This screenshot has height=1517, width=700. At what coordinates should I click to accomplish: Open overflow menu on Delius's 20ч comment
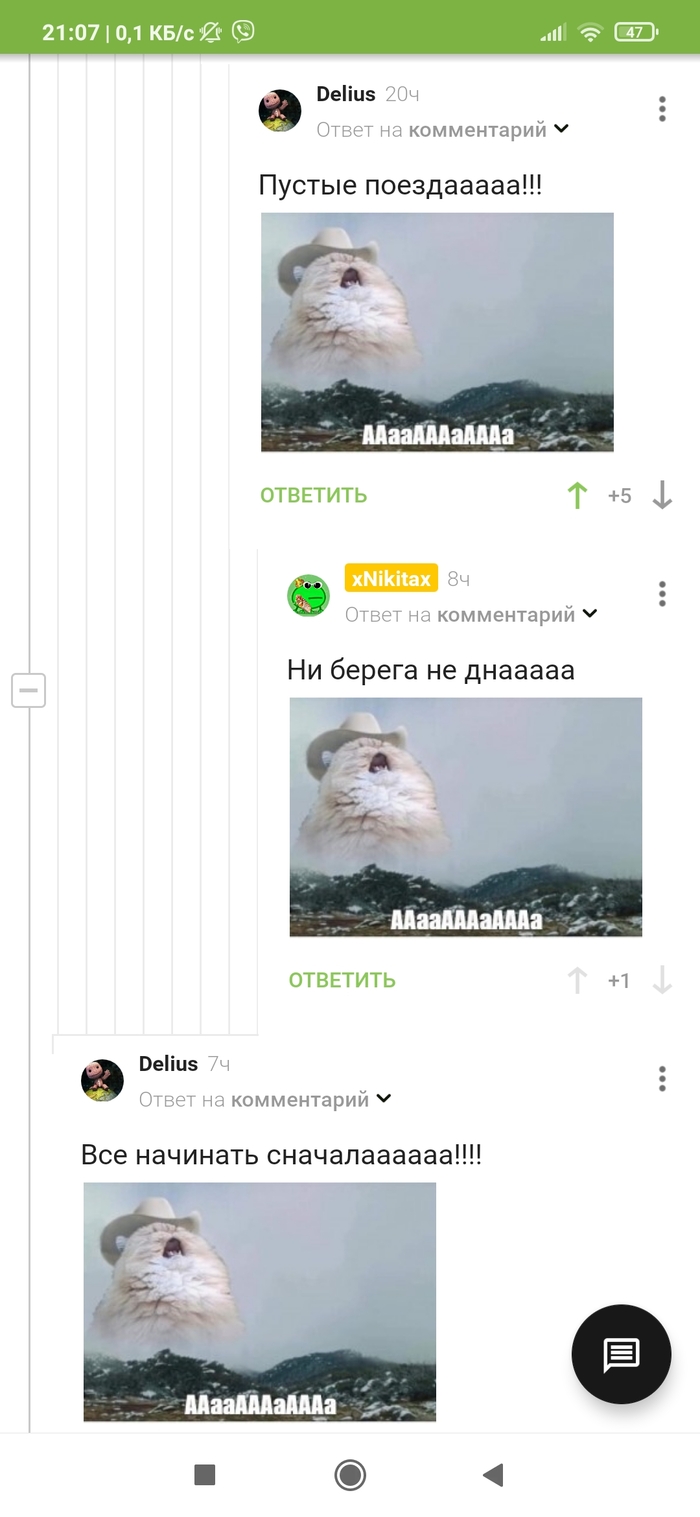[662, 109]
